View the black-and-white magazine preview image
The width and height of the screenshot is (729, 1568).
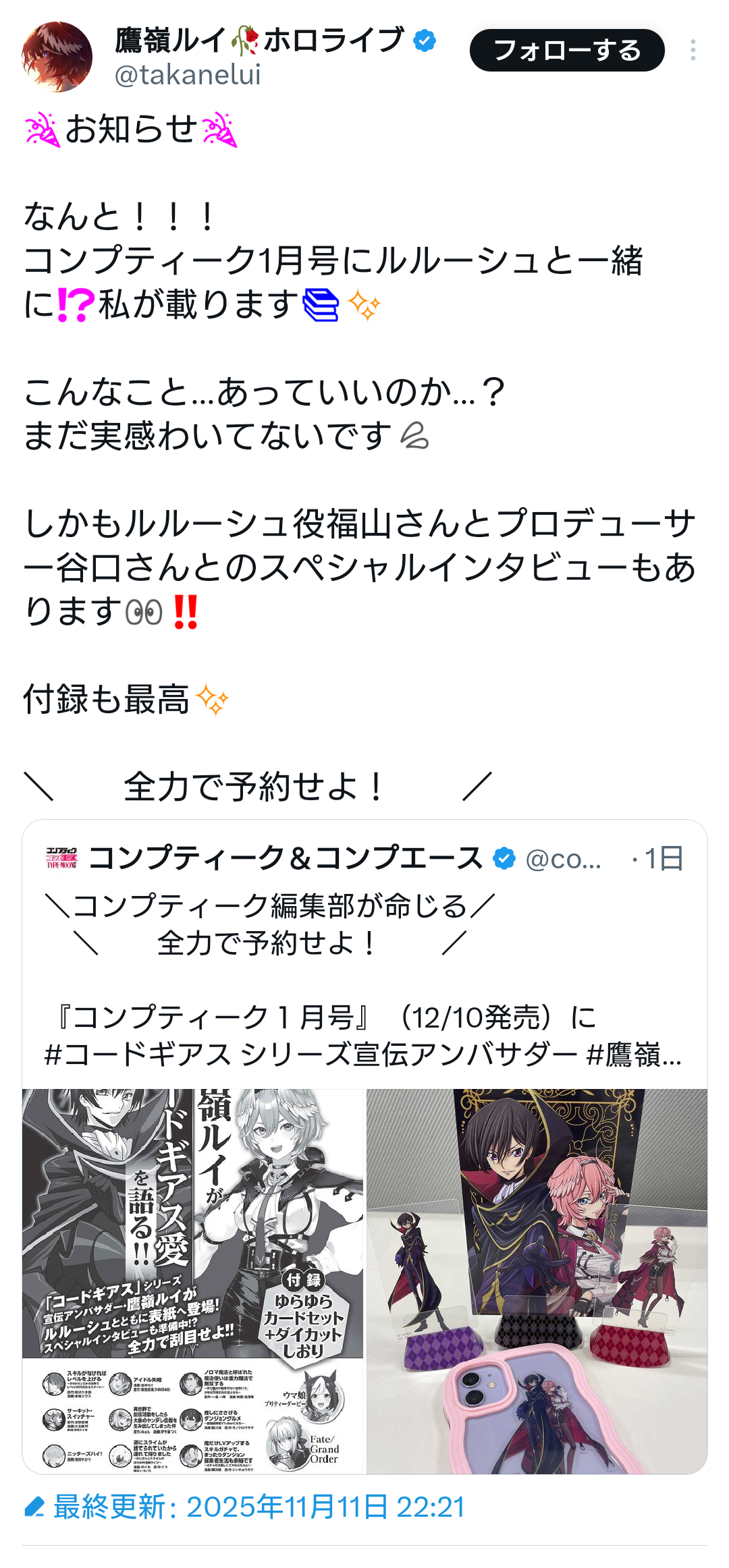point(193,1281)
